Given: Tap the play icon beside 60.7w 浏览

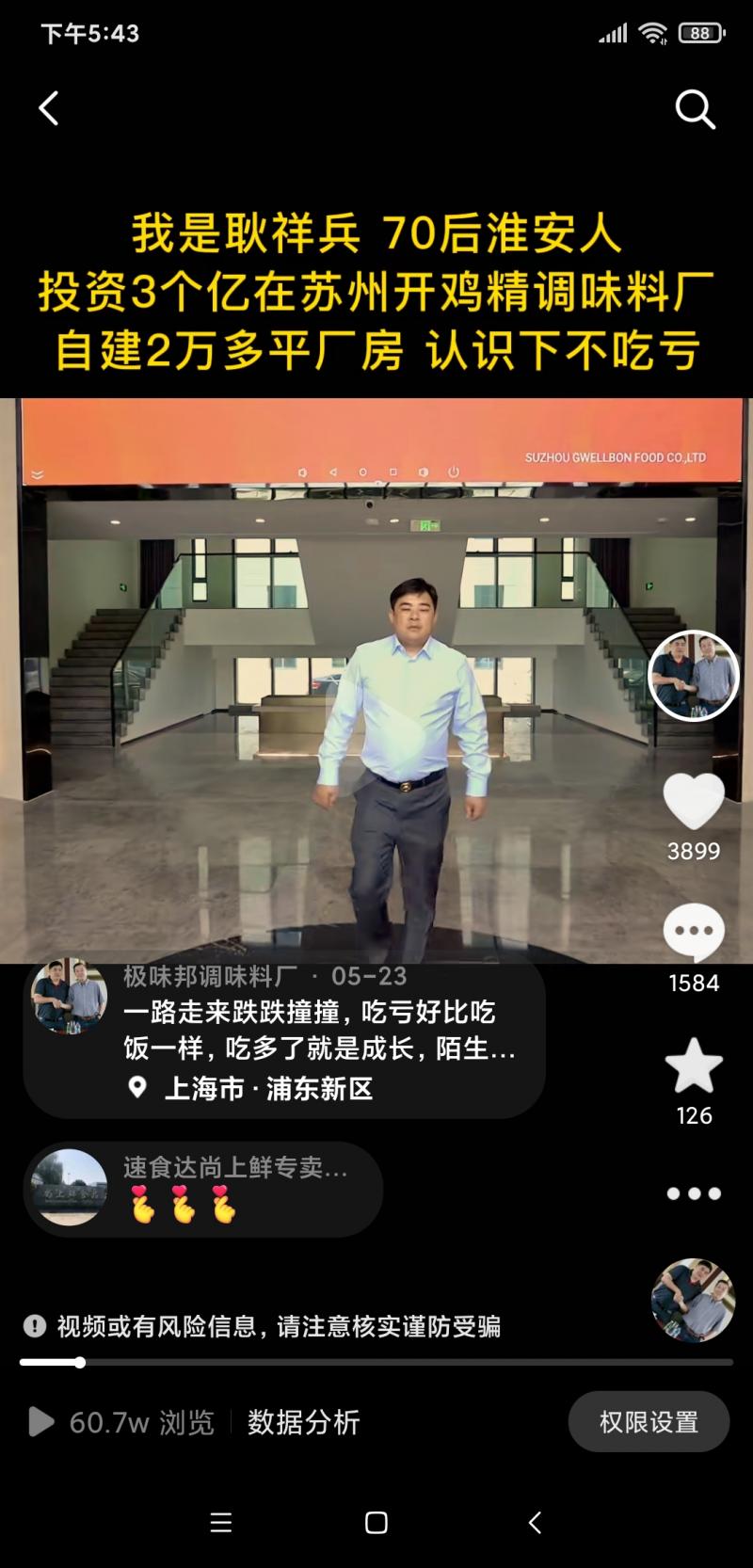Looking at the screenshot, I should [x=41, y=1421].
